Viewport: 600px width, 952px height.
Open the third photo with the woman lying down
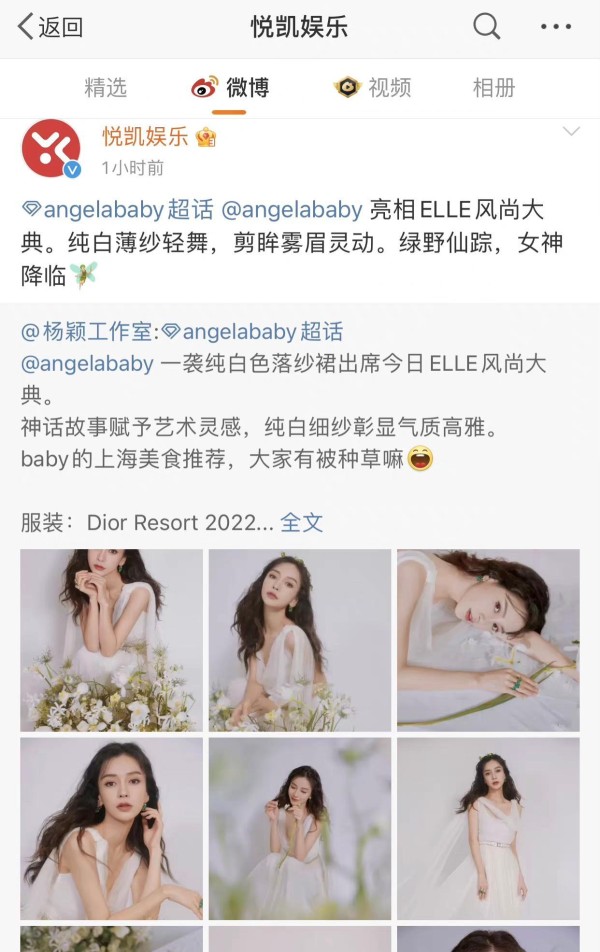tap(488, 640)
